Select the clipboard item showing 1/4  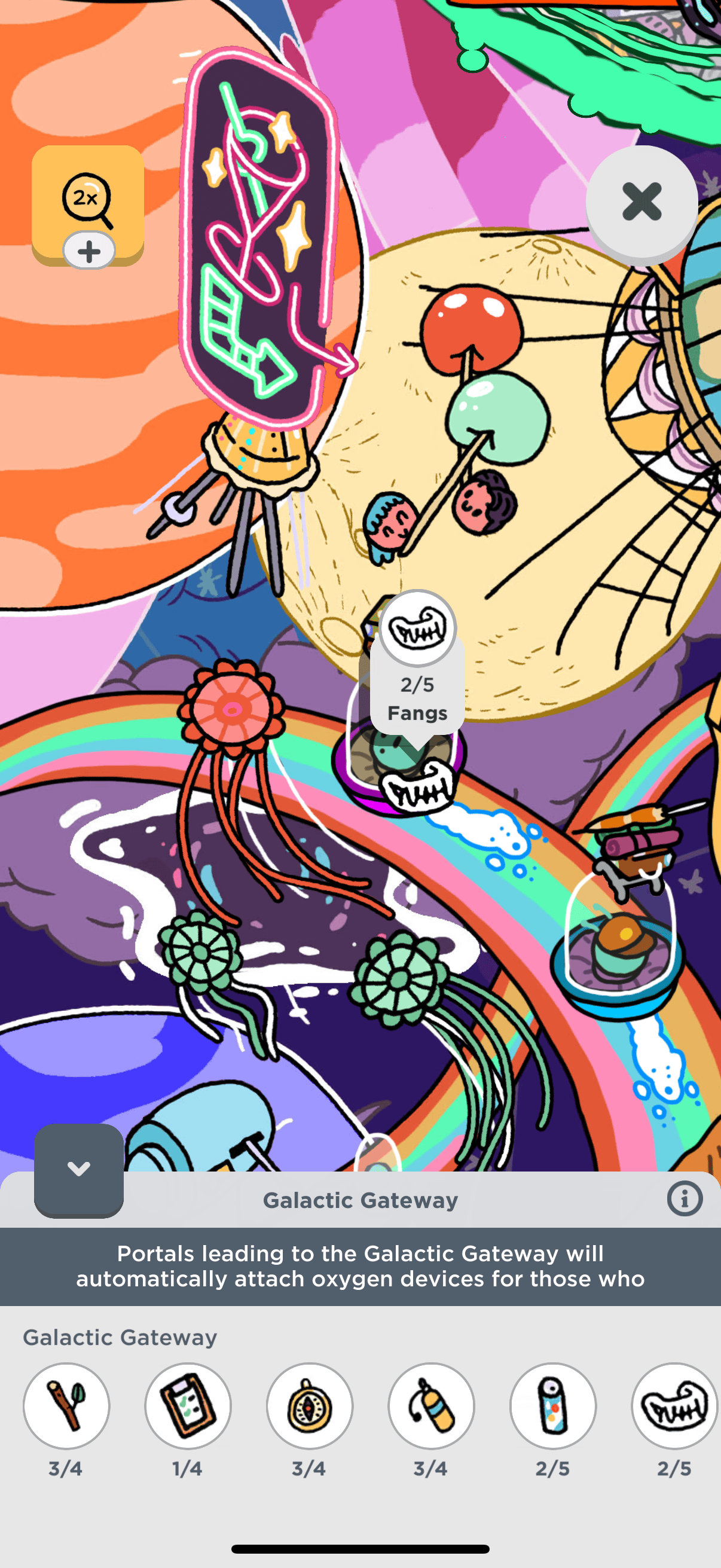coord(188,1405)
